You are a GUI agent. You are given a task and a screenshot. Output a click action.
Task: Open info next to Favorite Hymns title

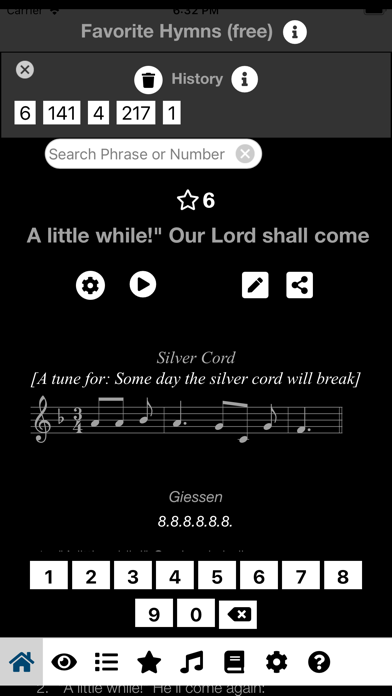click(295, 32)
